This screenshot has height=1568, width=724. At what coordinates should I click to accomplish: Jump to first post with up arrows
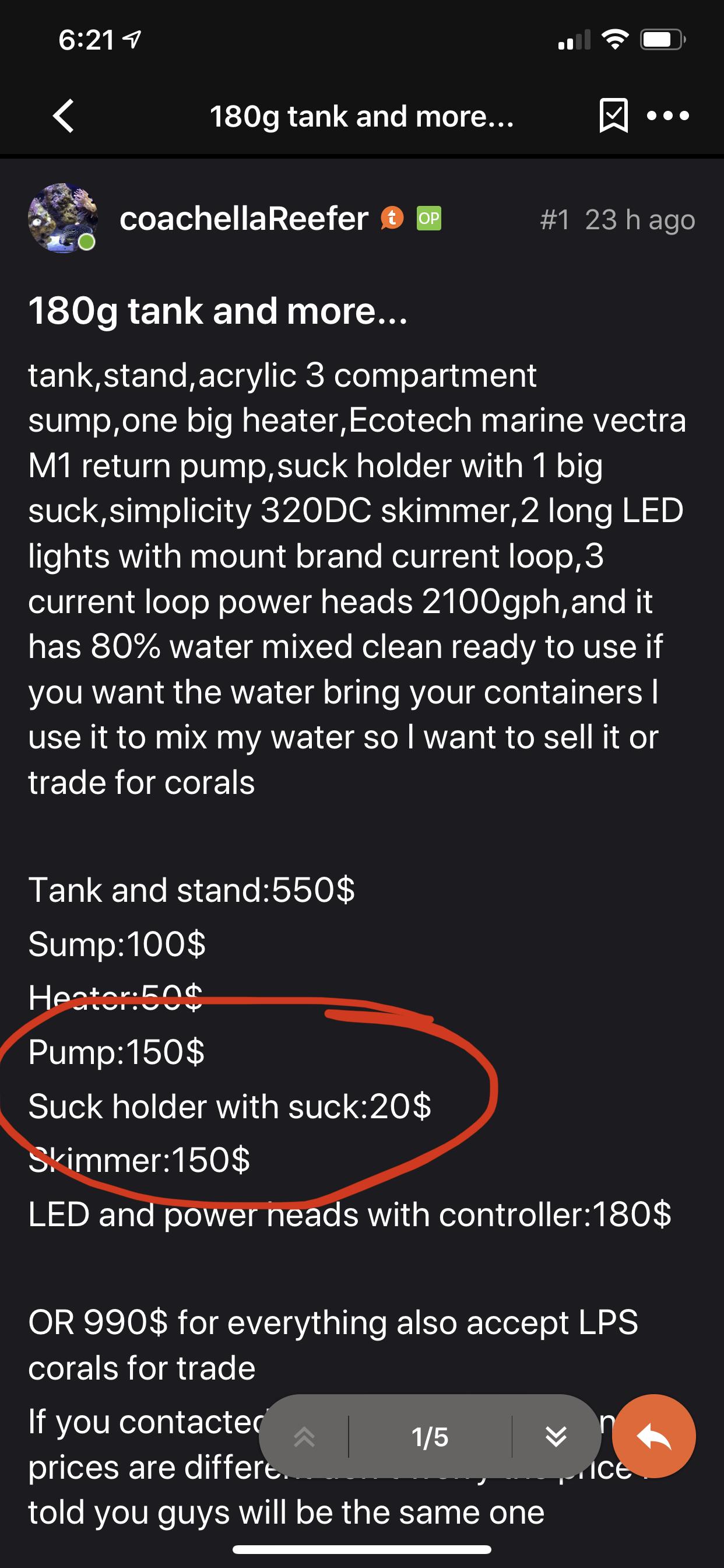pos(304,1437)
